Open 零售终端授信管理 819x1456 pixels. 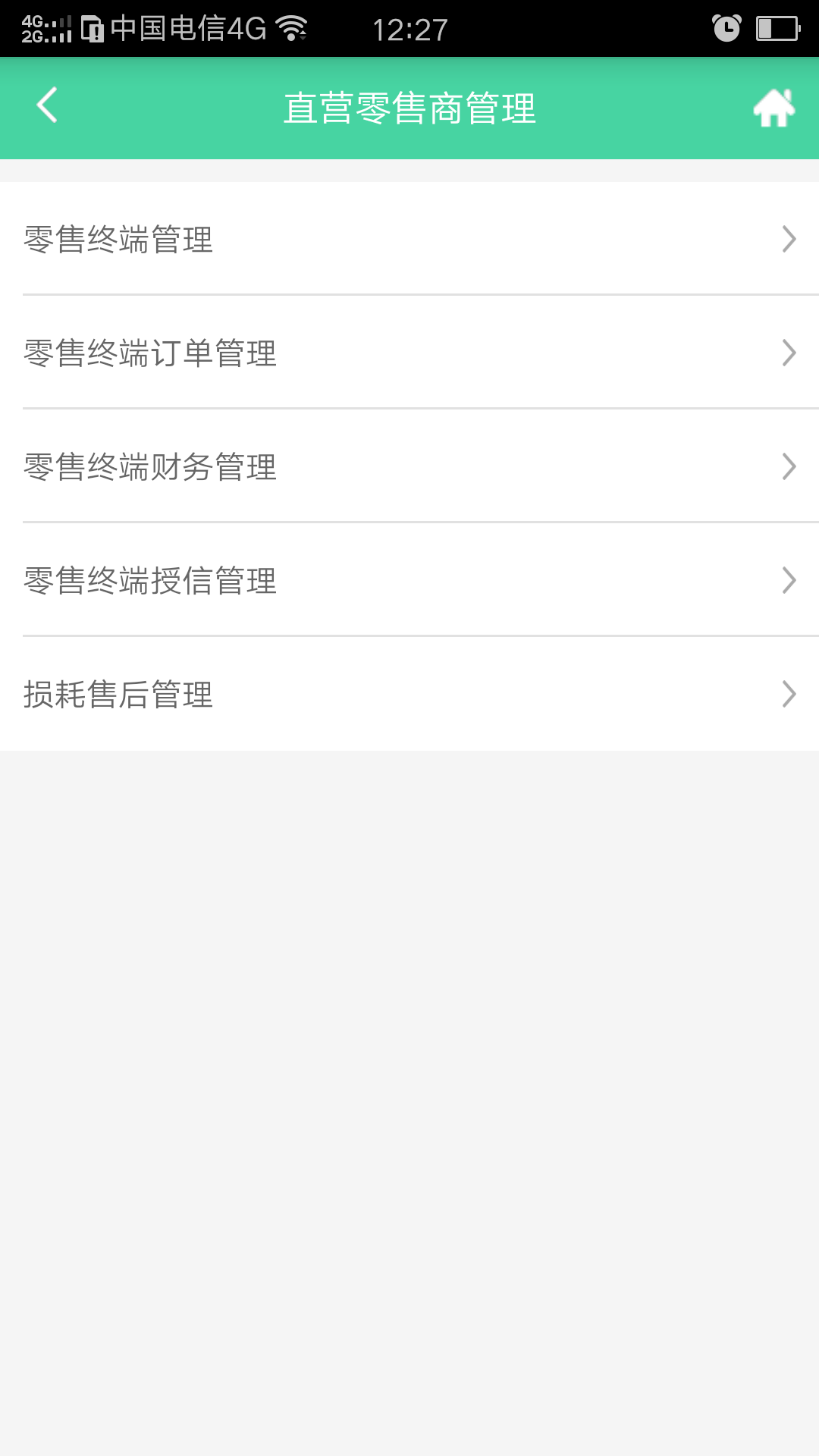[x=409, y=580]
